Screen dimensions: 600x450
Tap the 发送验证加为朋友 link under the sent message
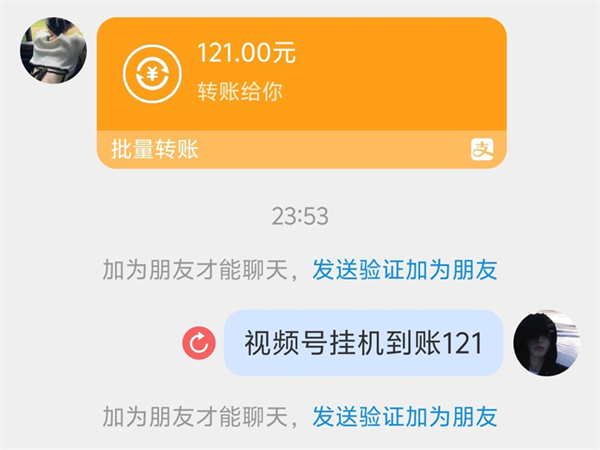(x=405, y=416)
